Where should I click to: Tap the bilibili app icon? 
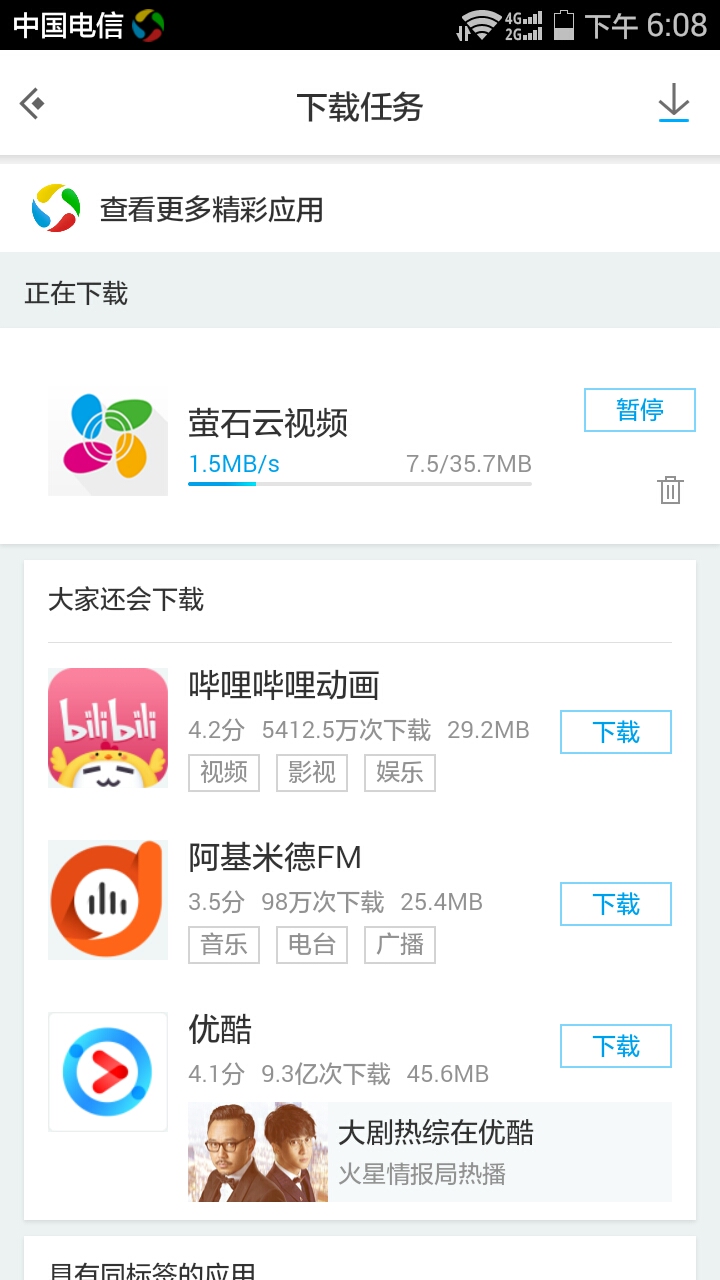(108, 727)
